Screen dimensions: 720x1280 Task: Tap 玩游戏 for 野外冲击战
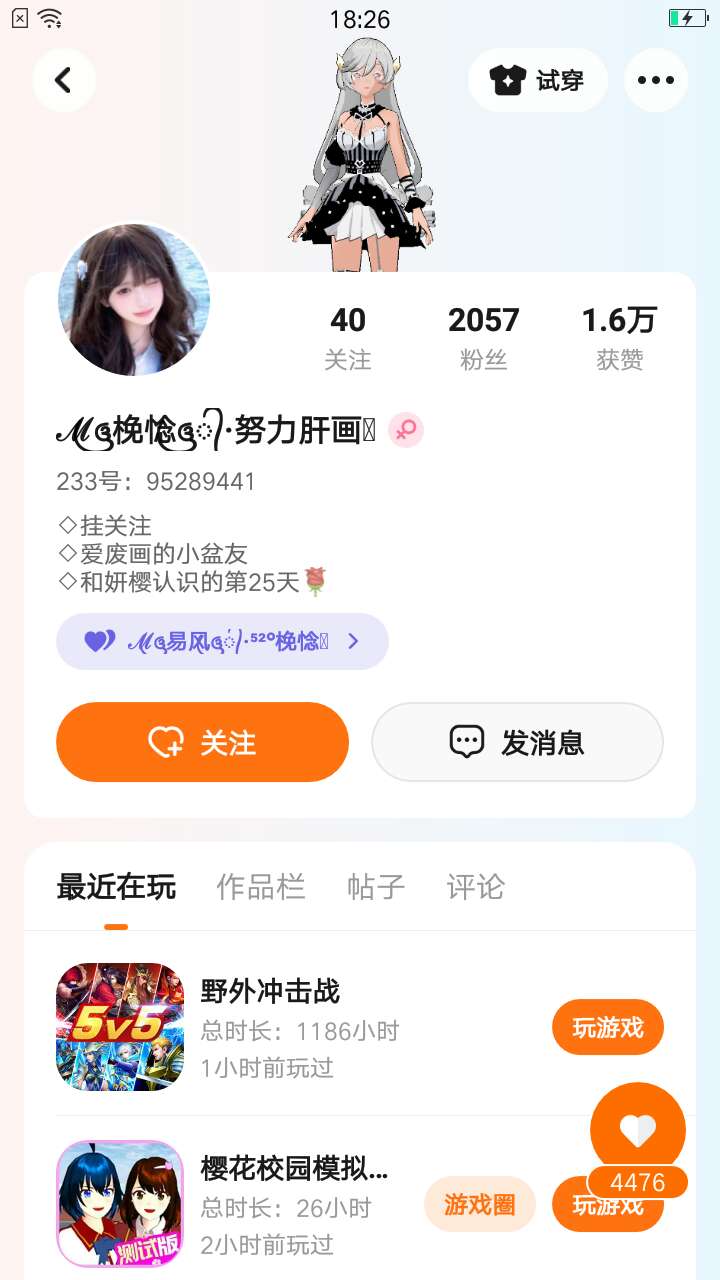coord(607,1027)
